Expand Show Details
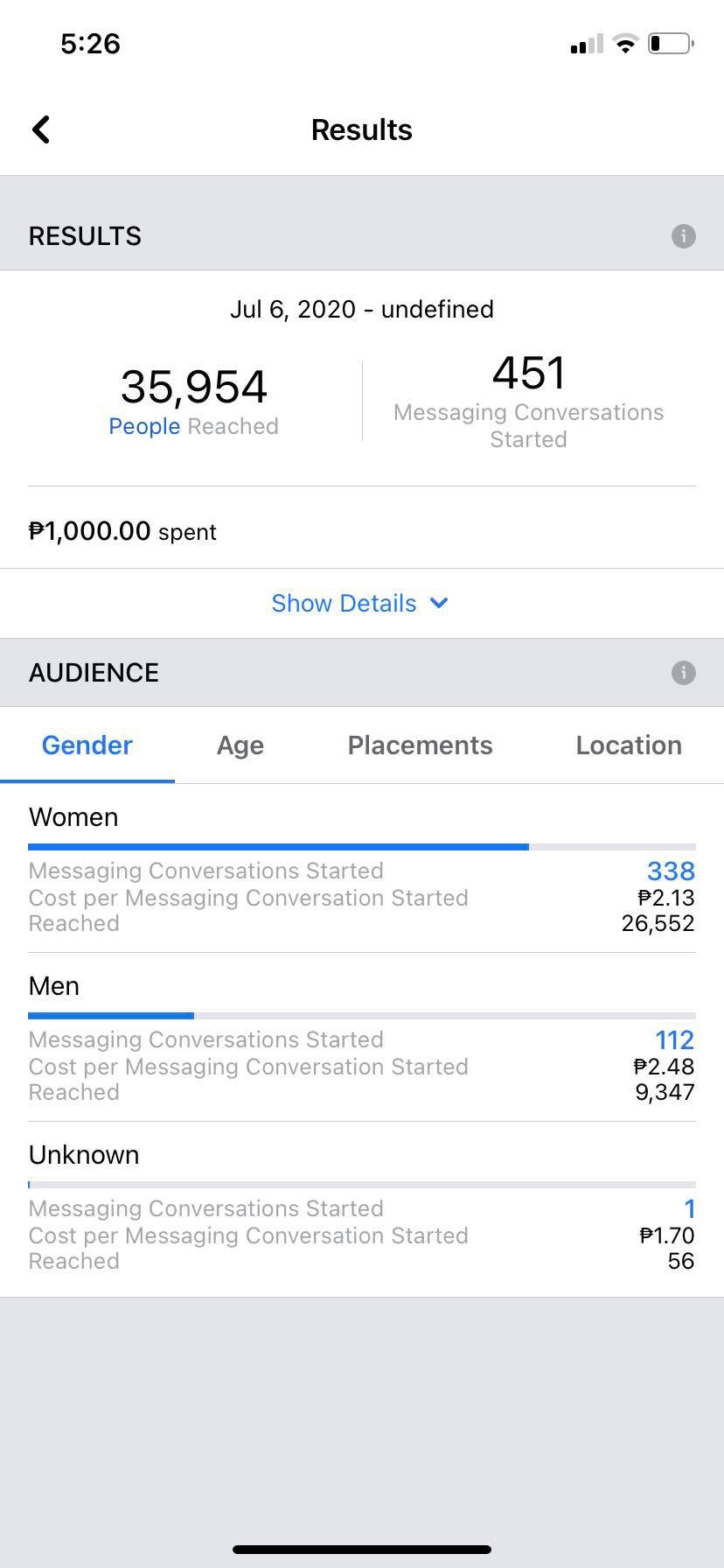Screen dimensions: 724x1568 (x=360, y=603)
